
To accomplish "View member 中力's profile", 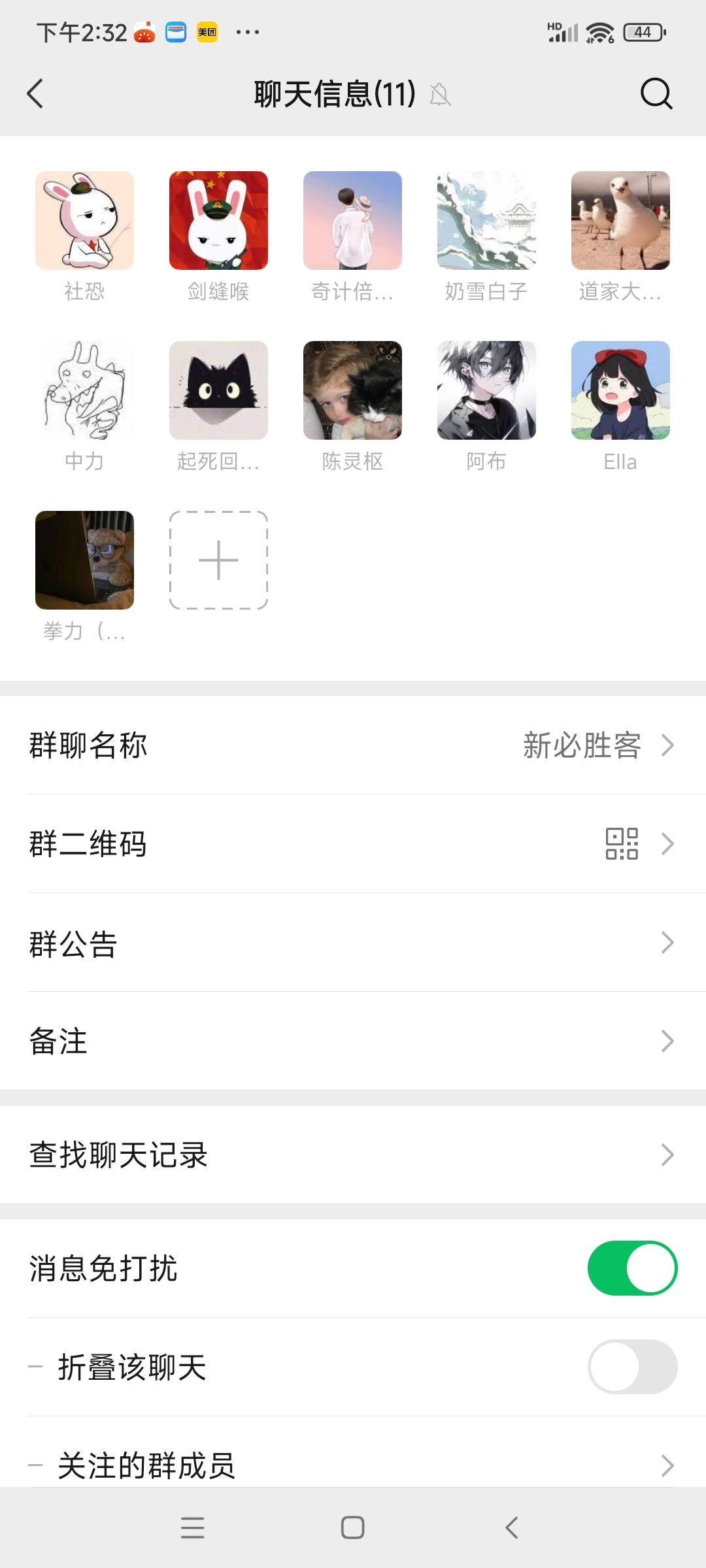I will click(84, 391).
